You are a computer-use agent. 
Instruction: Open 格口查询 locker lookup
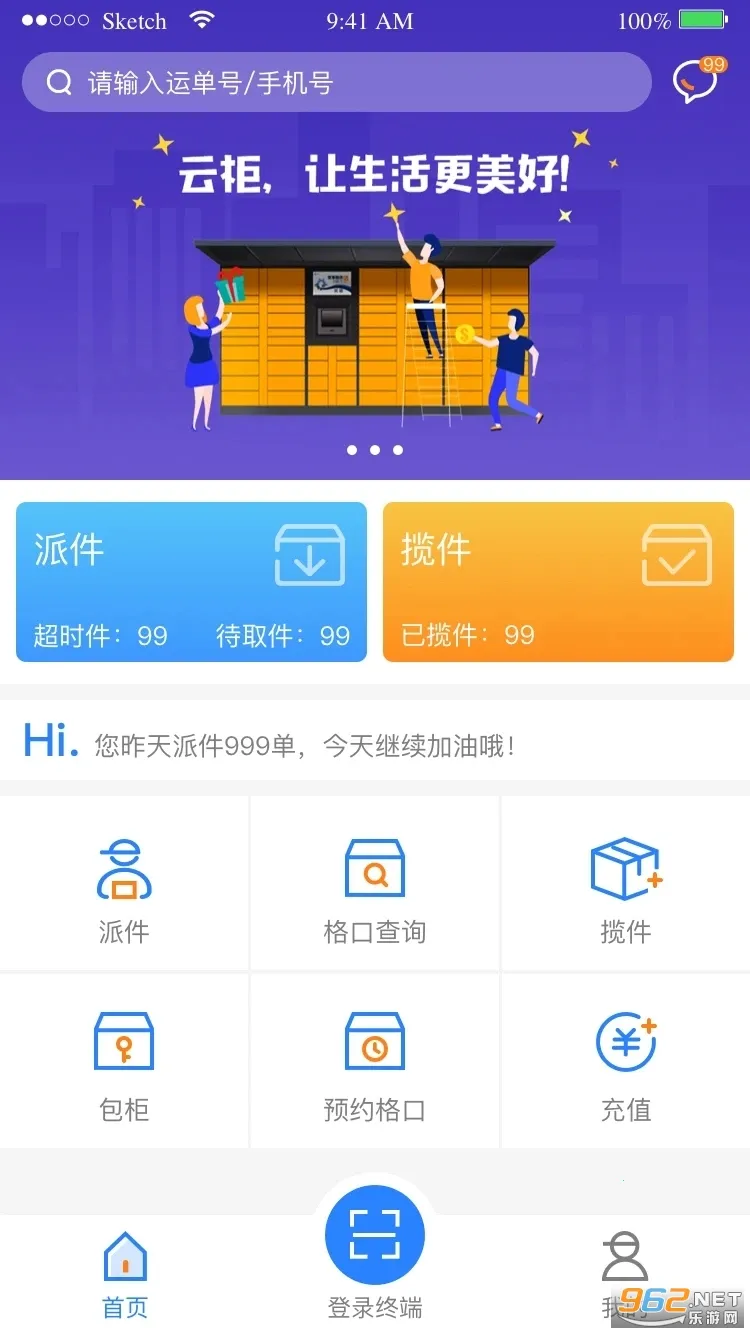(375, 885)
